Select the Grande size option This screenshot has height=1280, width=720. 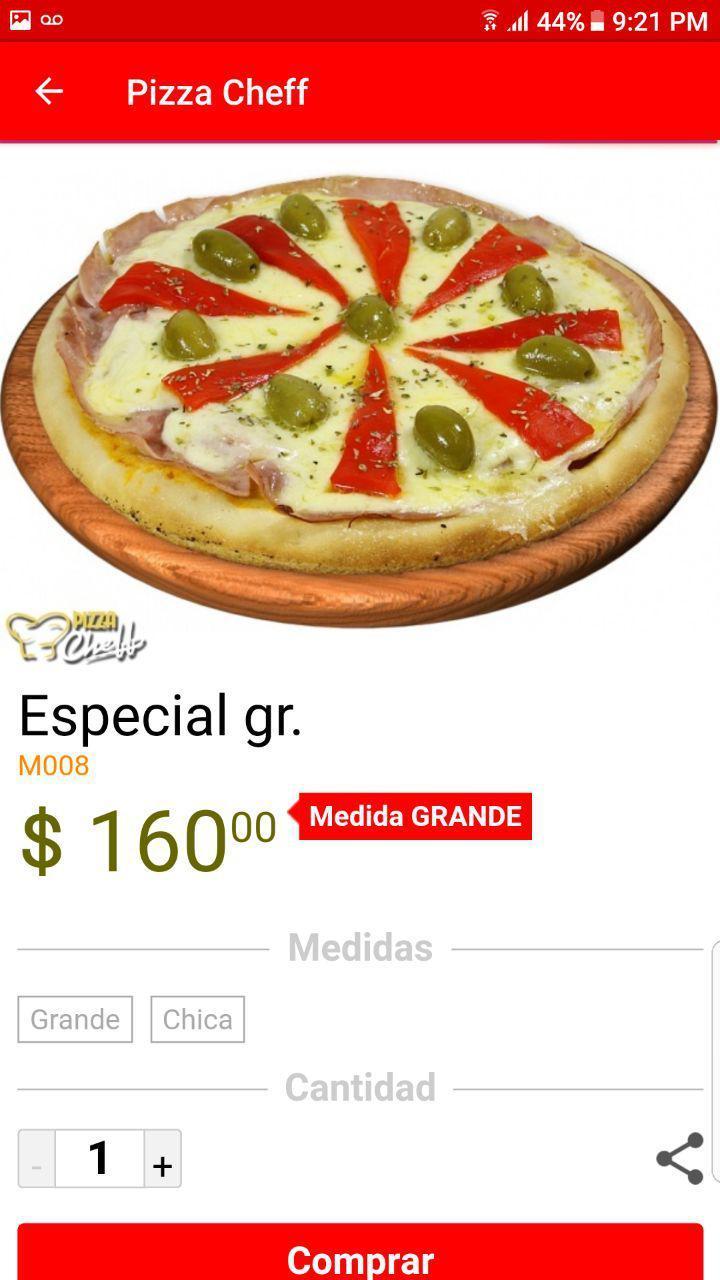click(75, 1019)
